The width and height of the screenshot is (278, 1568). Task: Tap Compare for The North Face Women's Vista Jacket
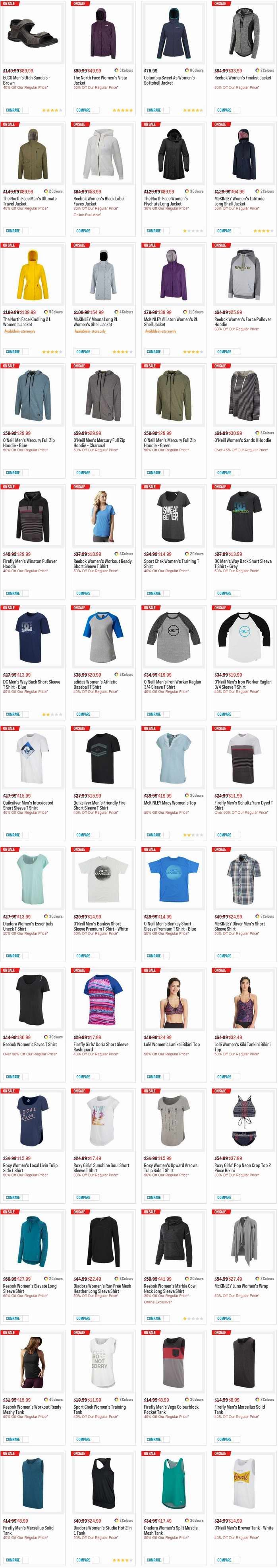(83, 110)
